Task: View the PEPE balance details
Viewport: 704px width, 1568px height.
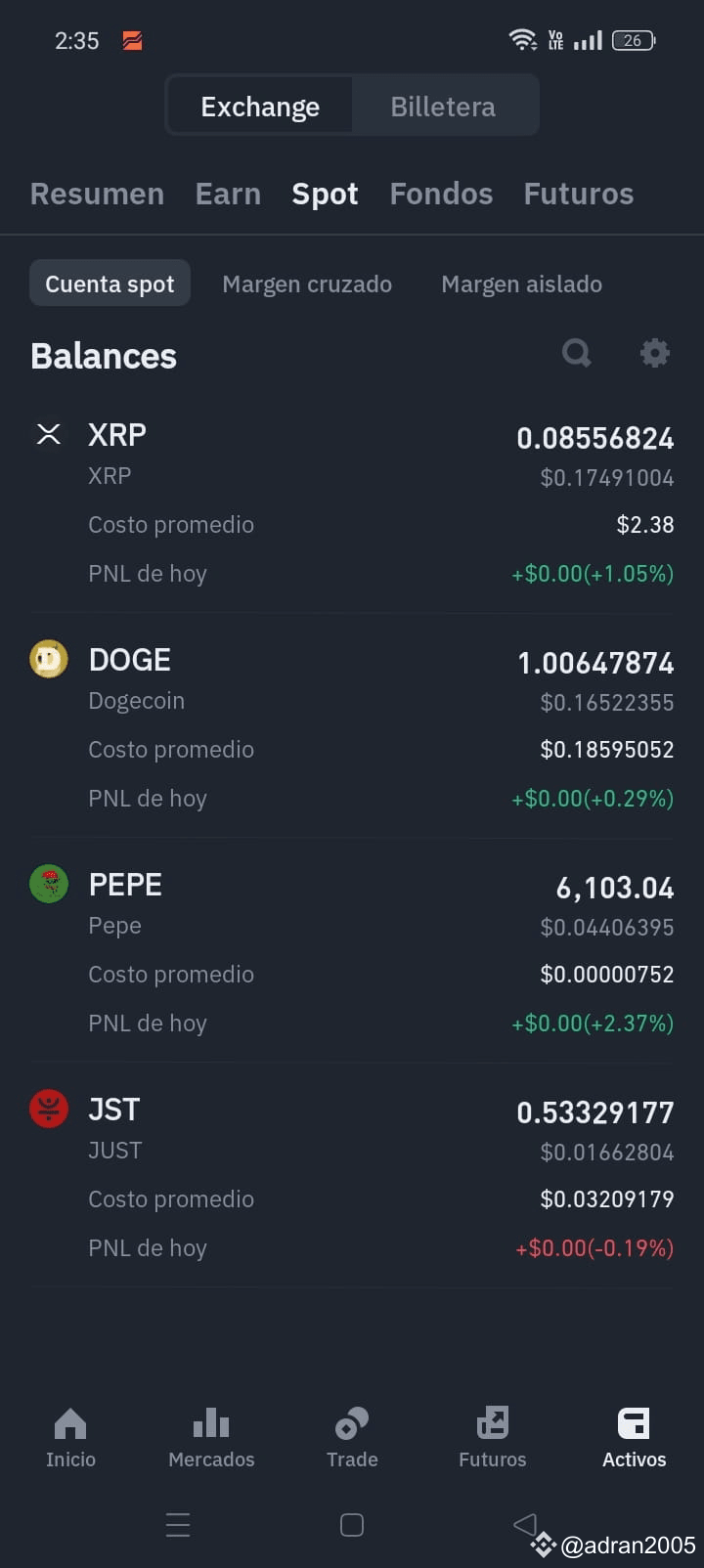Action: point(352,952)
